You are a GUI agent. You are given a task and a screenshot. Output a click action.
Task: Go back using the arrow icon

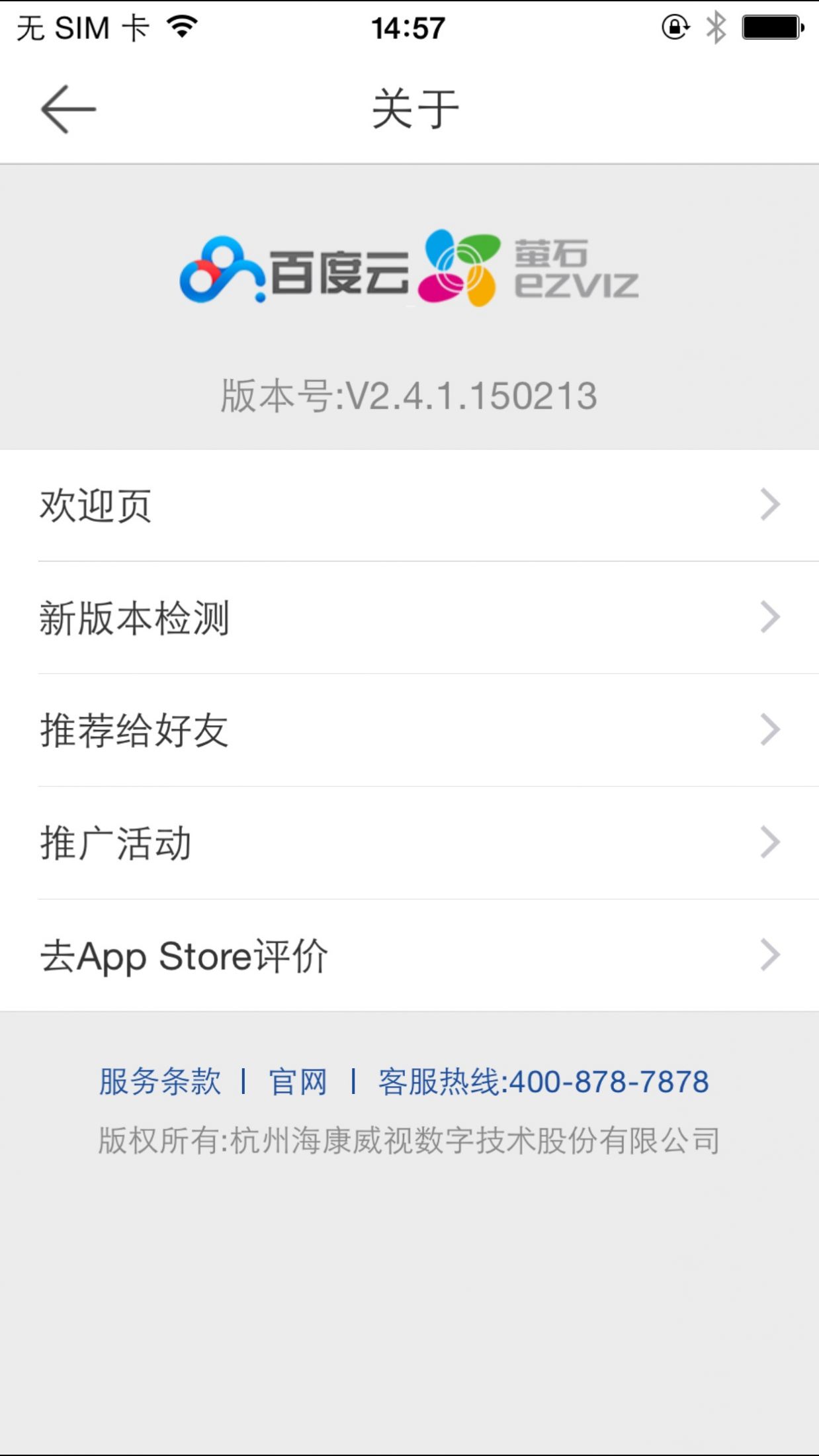pyautogui.click(x=68, y=109)
